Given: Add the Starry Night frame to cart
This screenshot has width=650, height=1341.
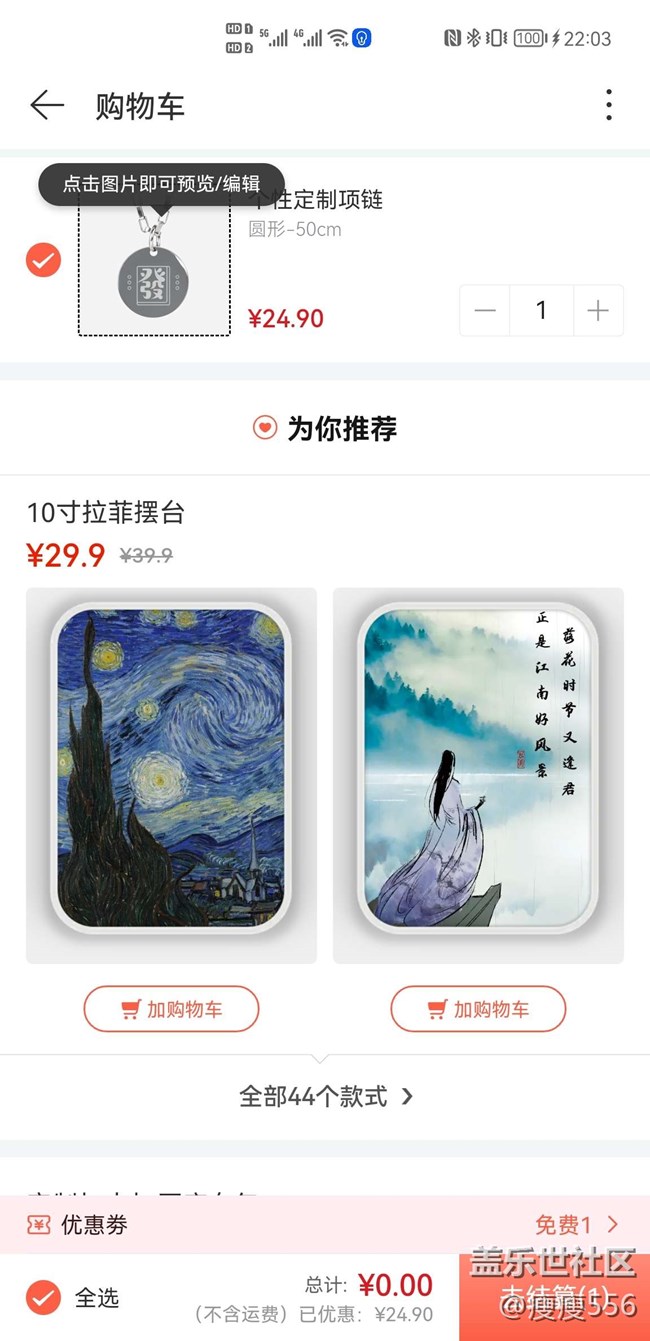Looking at the screenshot, I should pyautogui.click(x=171, y=1009).
